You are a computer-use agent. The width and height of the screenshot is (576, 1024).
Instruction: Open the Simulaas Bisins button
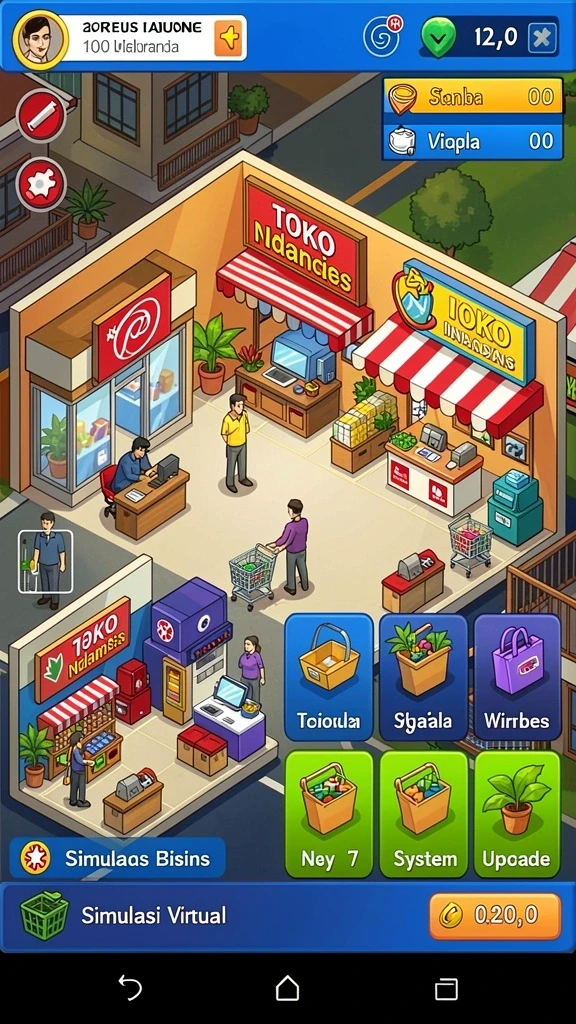coord(118,858)
